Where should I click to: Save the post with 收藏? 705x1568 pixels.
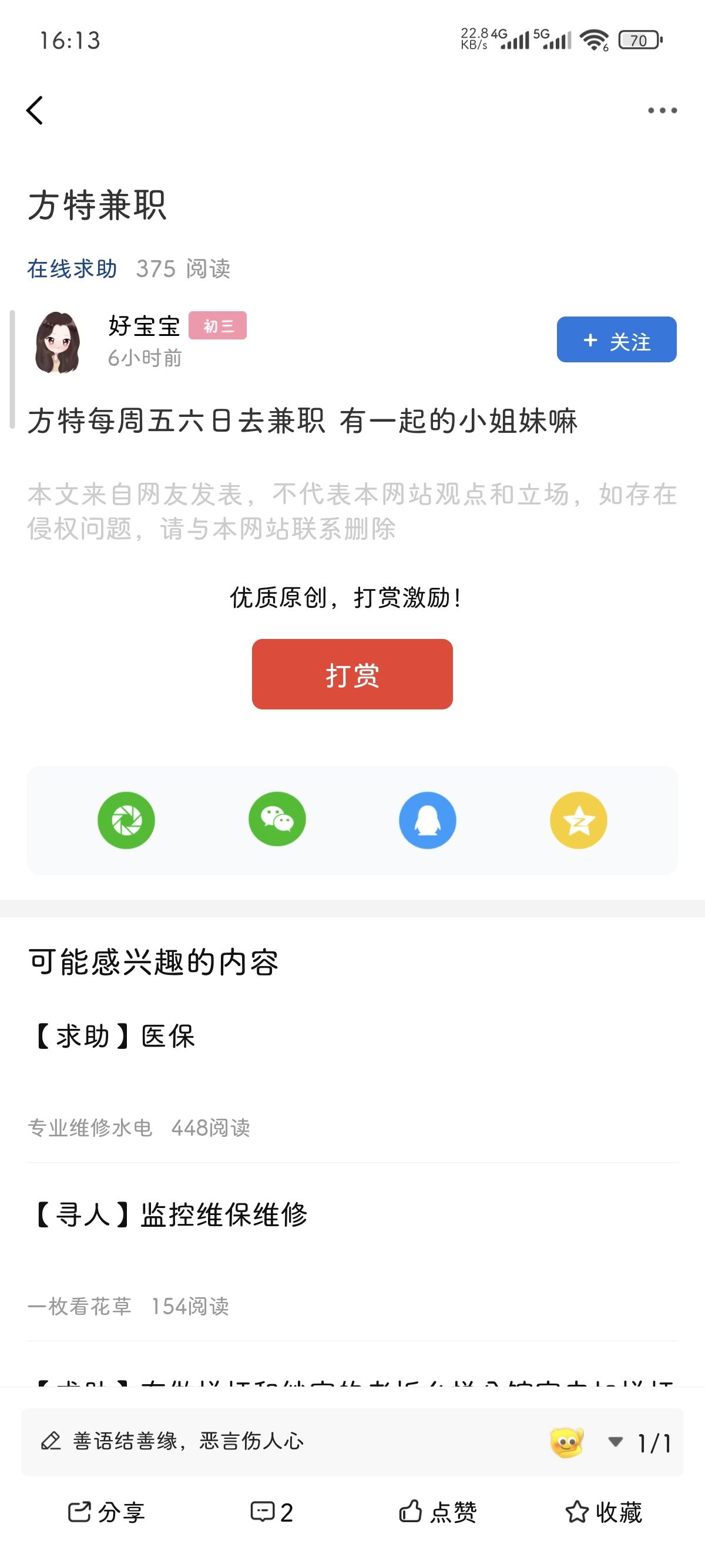(x=604, y=1512)
